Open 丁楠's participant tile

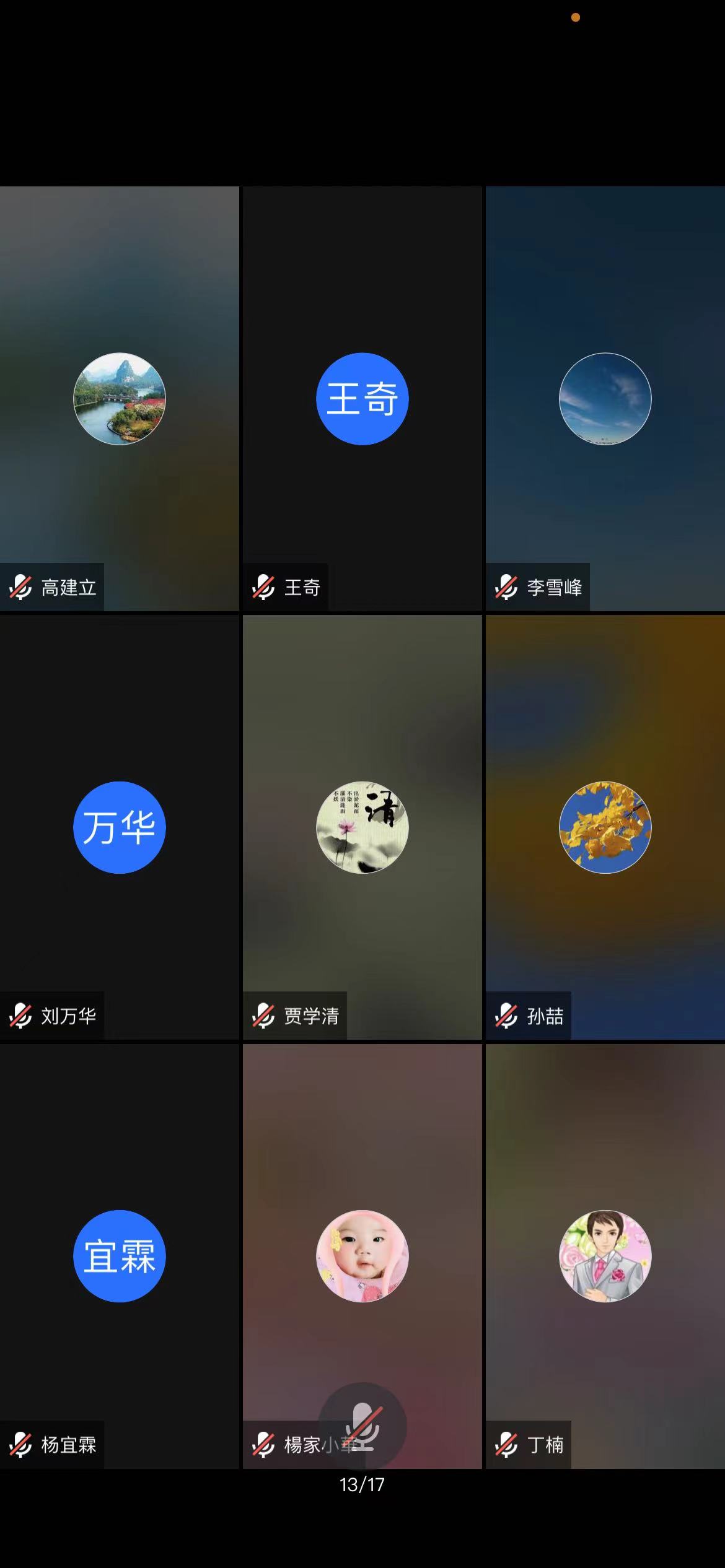[x=605, y=1256]
